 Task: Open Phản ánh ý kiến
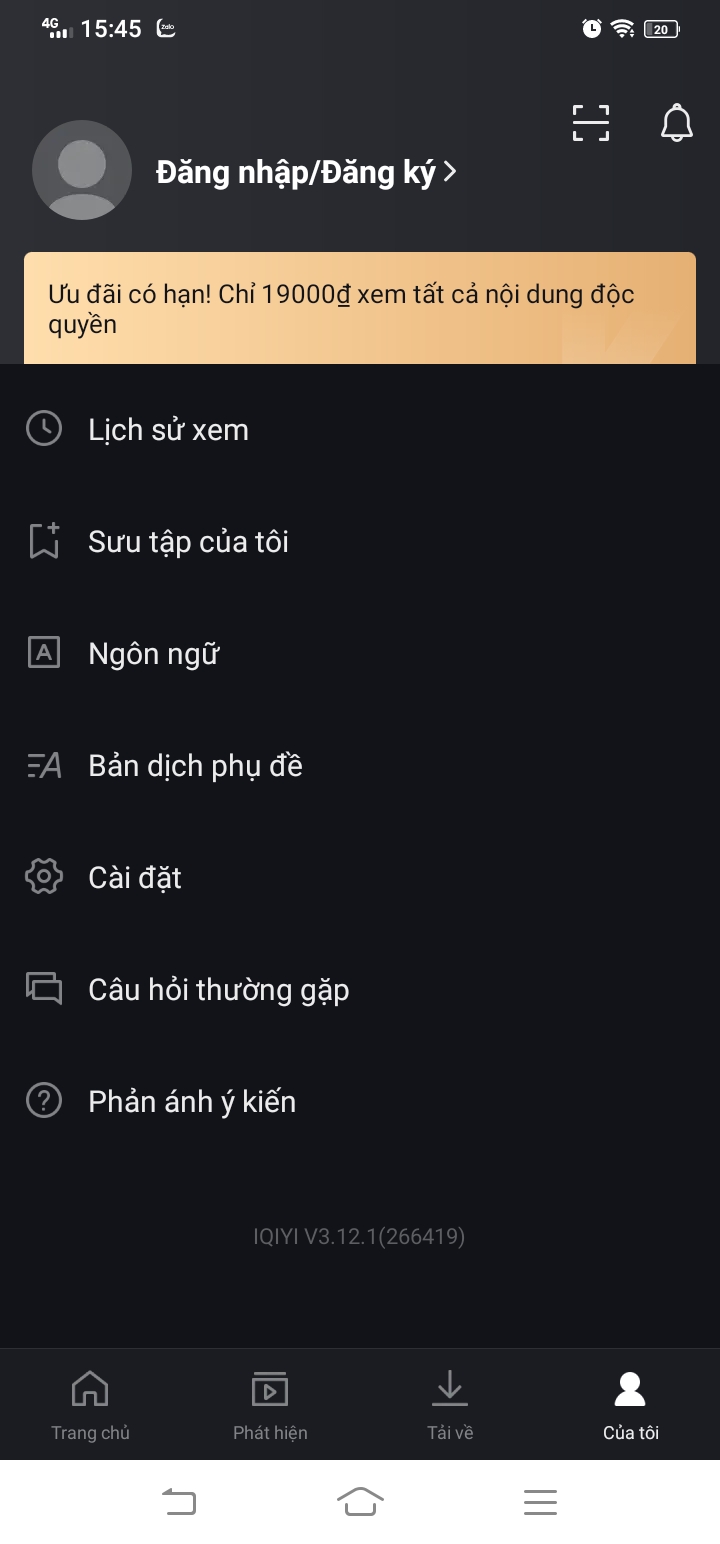(192, 1102)
